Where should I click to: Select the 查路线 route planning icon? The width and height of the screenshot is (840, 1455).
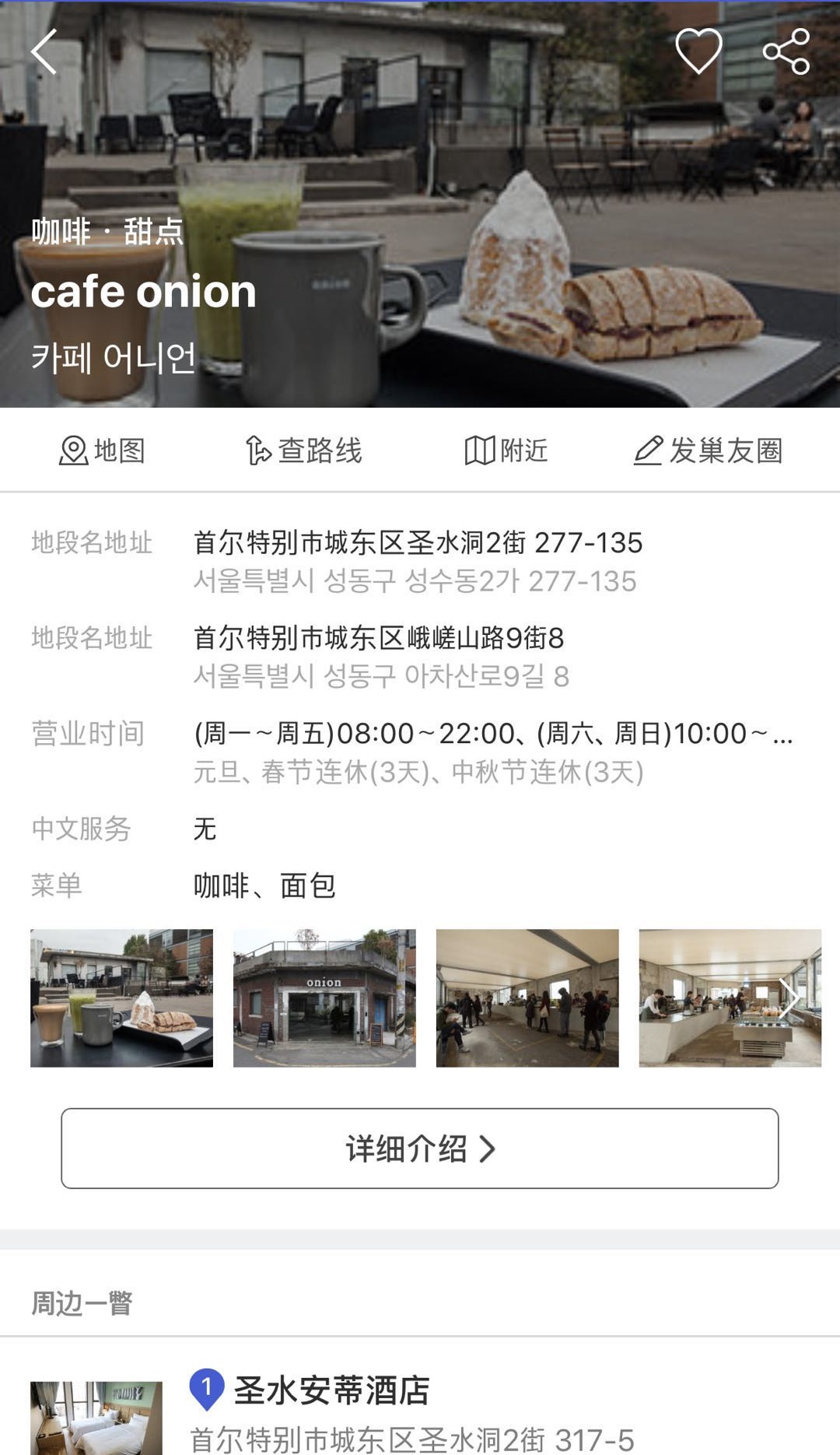pos(310,451)
